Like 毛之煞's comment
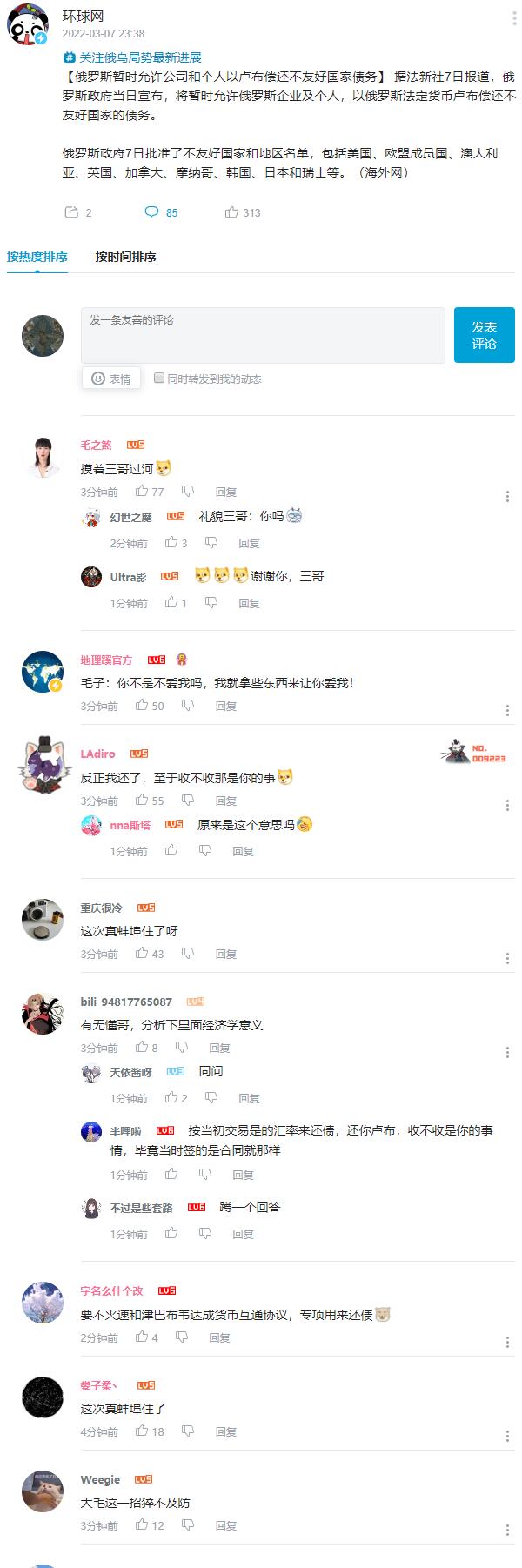The image size is (522, 1568). [x=142, y=492]
